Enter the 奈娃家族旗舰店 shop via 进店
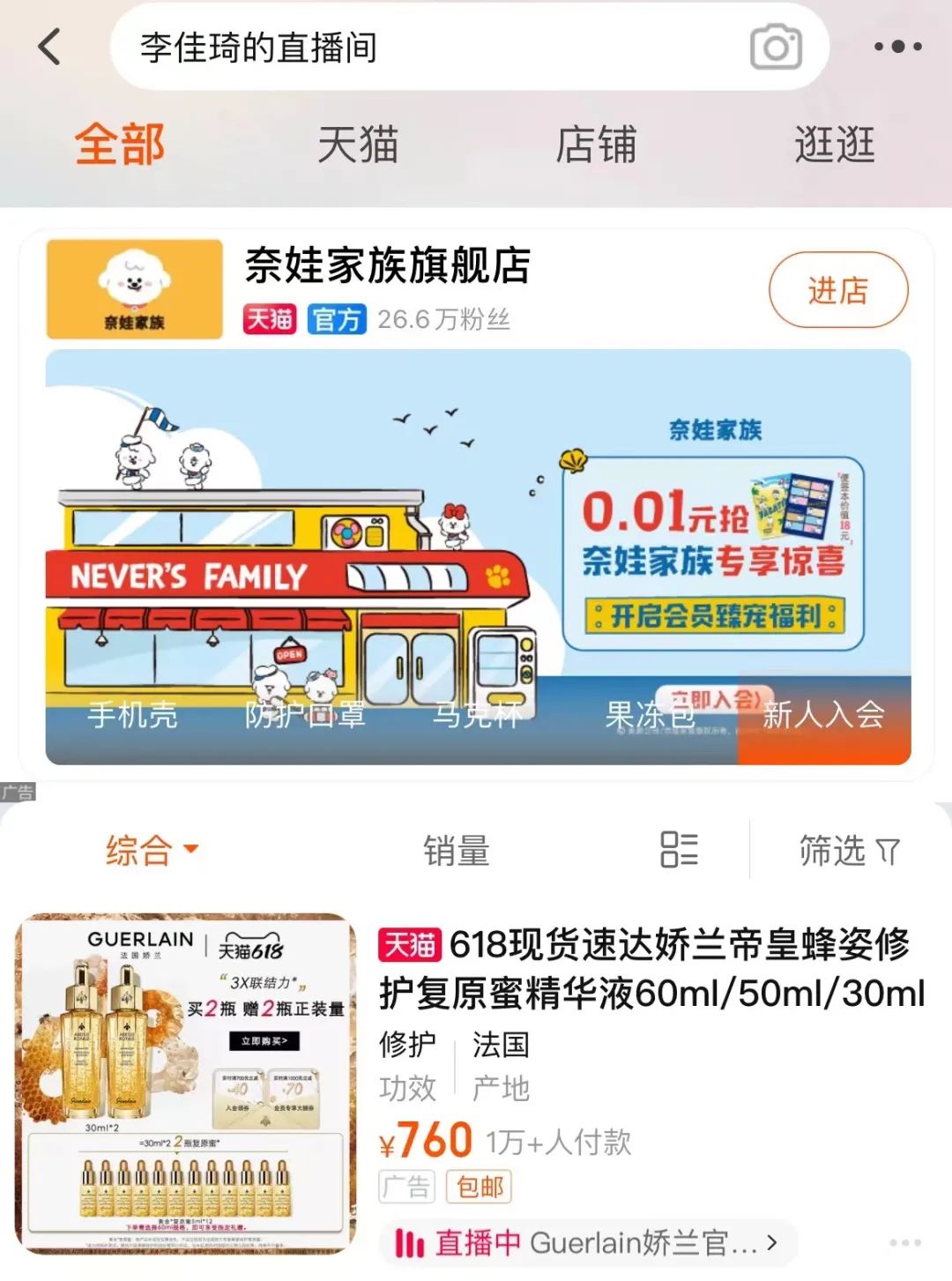Image resolution: width=952 pixels, height=1281 pixels. [837, 290]
